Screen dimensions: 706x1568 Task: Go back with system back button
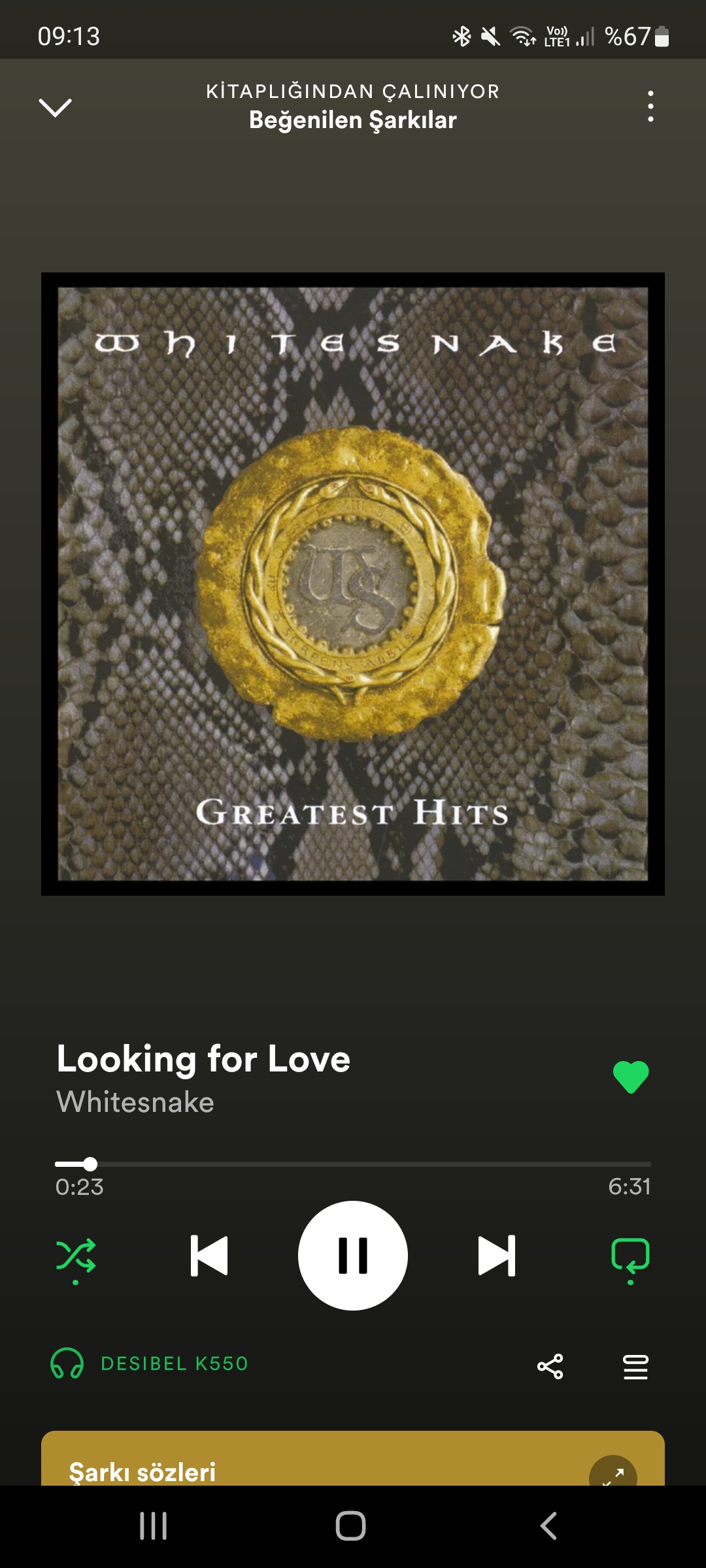click(x=549, y=1526)
